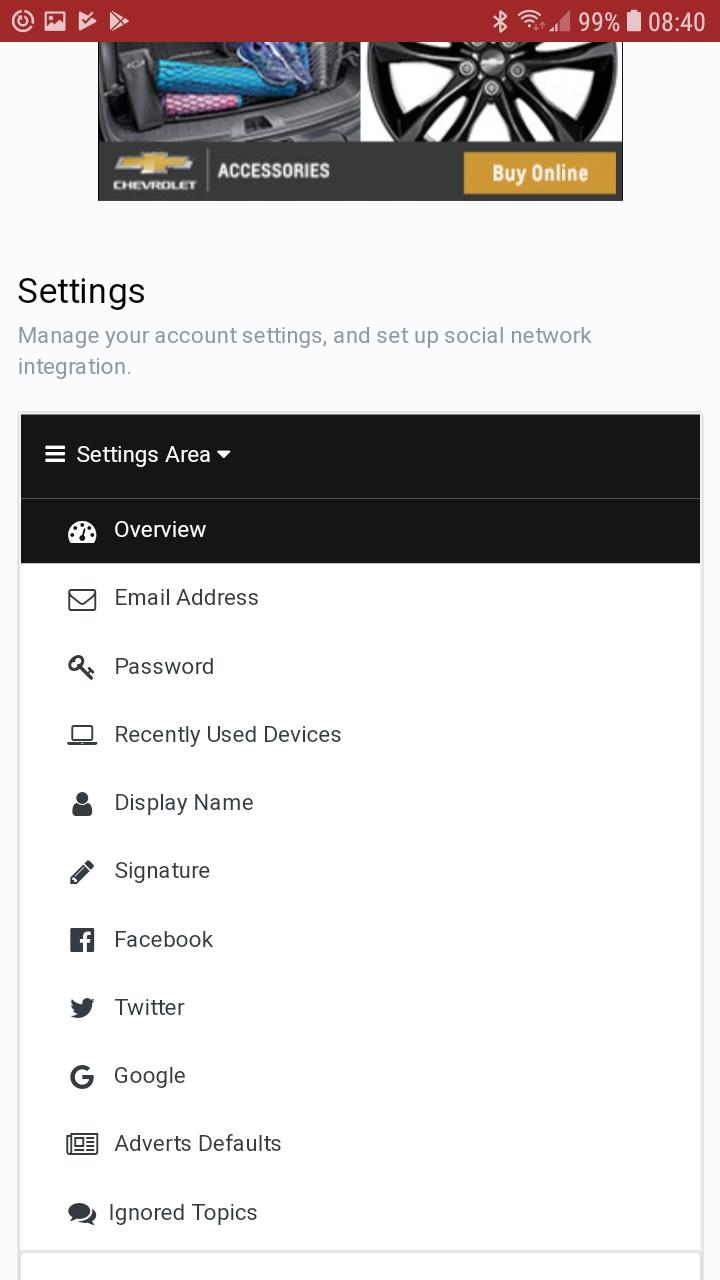Tap Buy Online in the Chevrolet ad
The width and height of the screenshot is (720, 1280).
pyautogui.click(x=540, y=173)
